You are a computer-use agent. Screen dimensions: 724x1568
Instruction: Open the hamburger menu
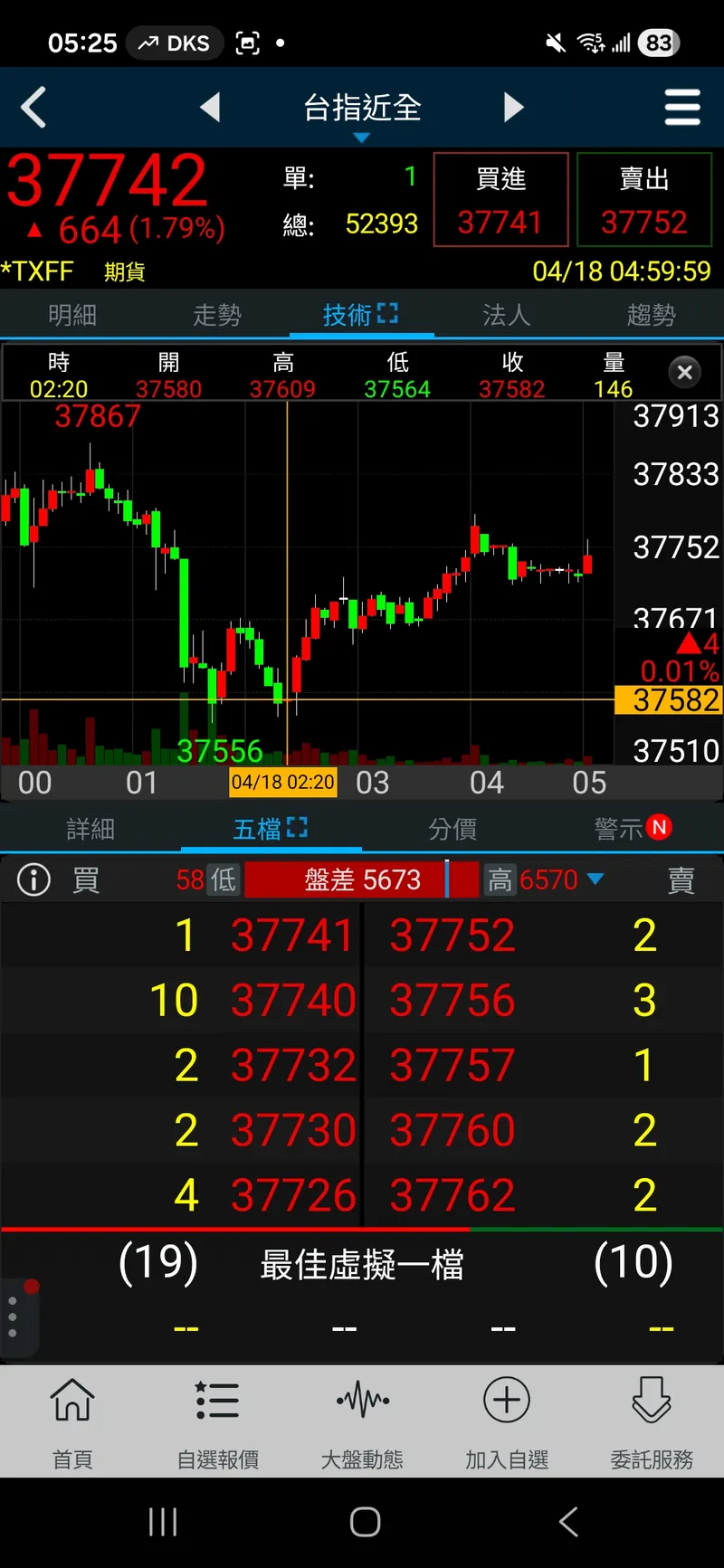tap(681, 108)
